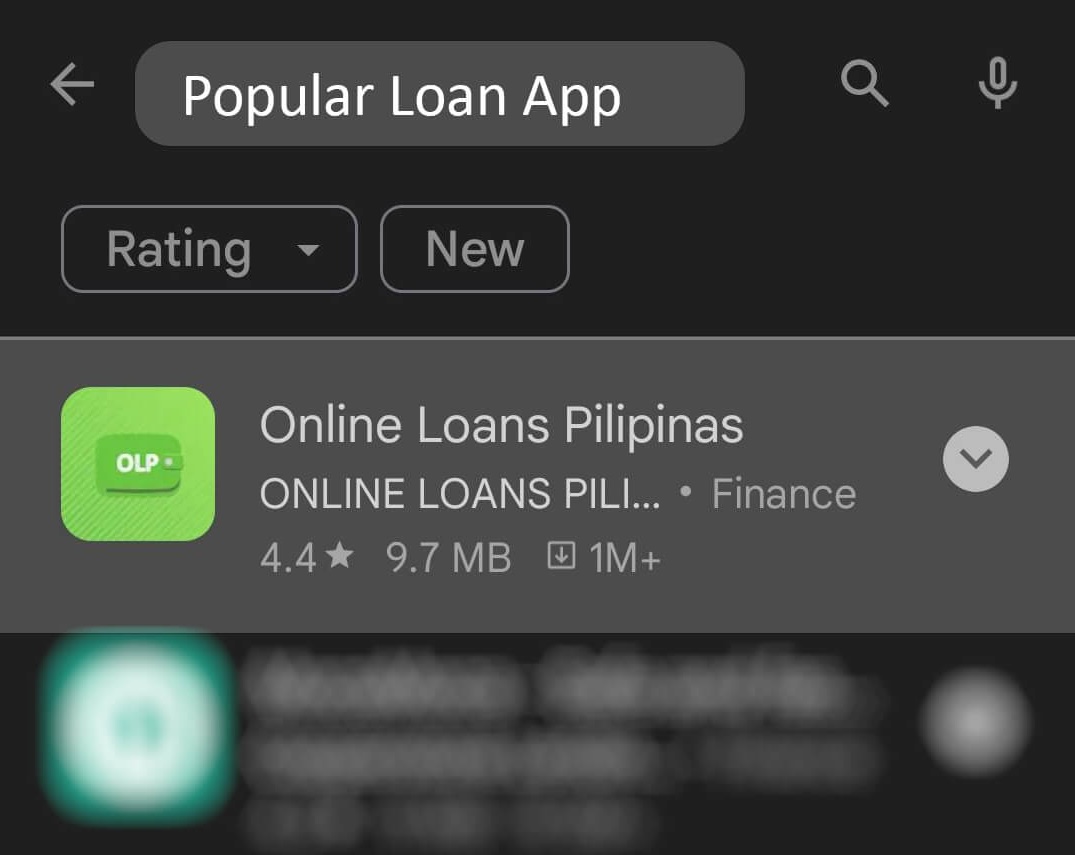Edit the 'Popular Loan App' search field
Viewport: 1075px width, 855px height.
(x=440, y=94)
